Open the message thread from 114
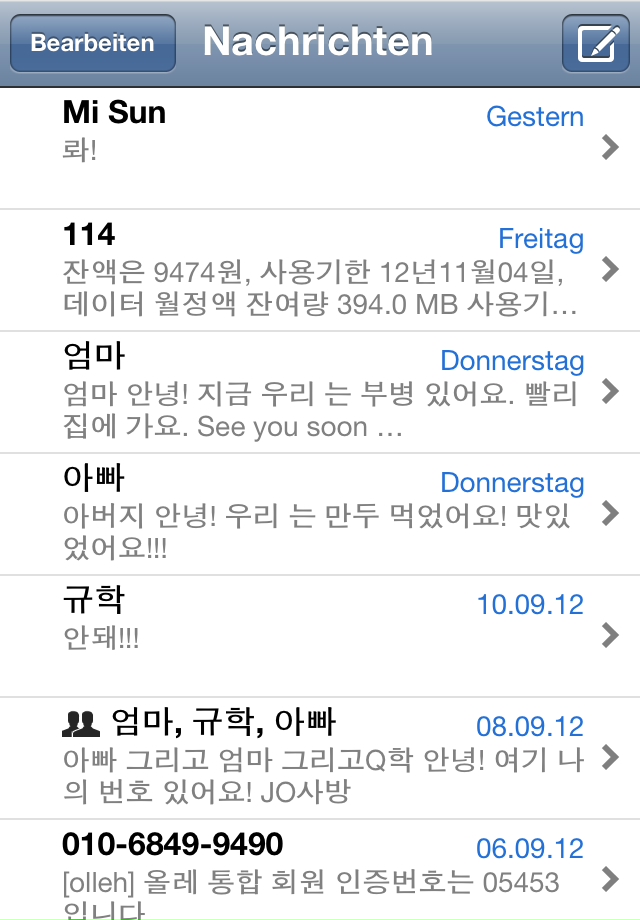 pos(320,270)
